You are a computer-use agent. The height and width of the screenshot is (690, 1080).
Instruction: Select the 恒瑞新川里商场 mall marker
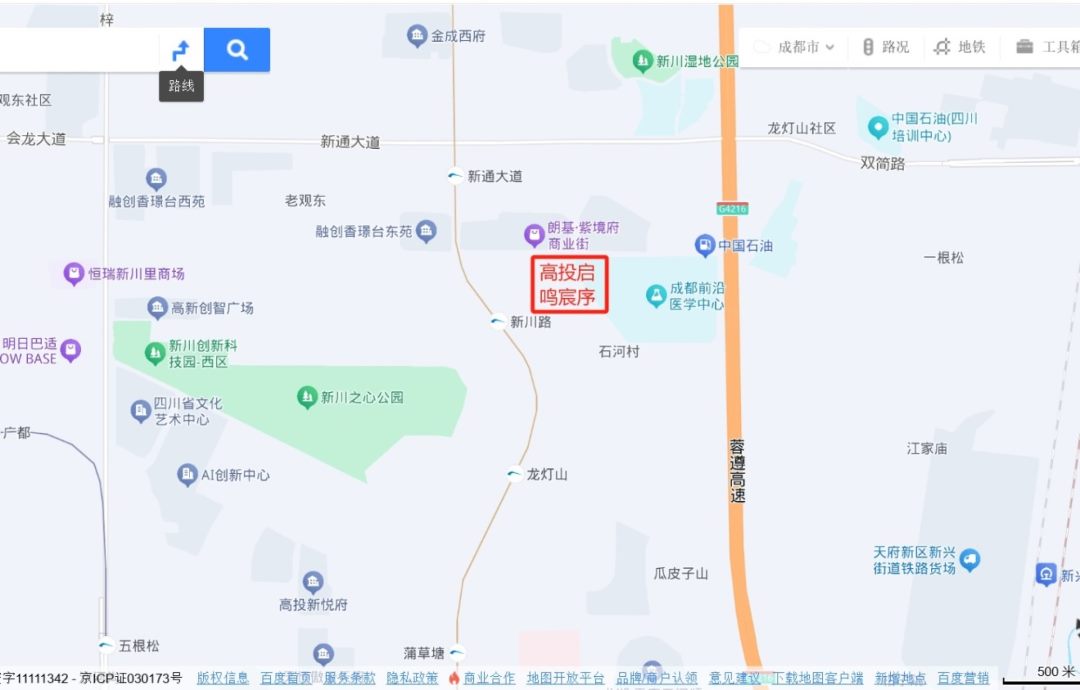point(74,273)
